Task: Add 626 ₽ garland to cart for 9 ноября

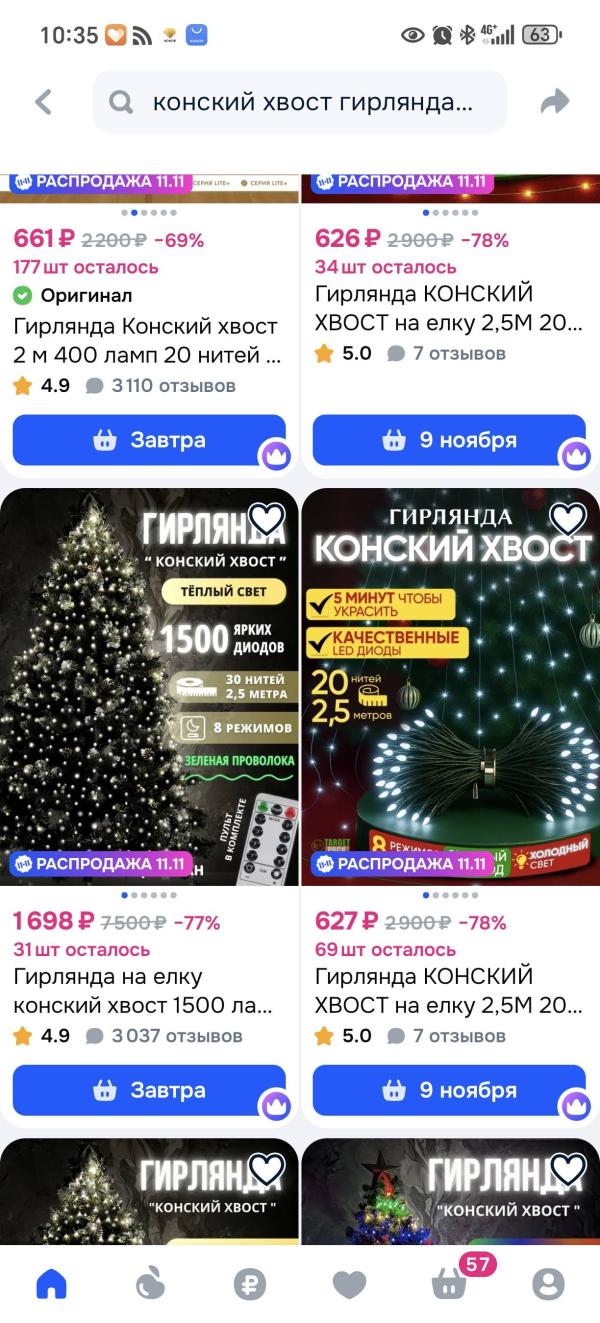Action: (x=449, y=440)
